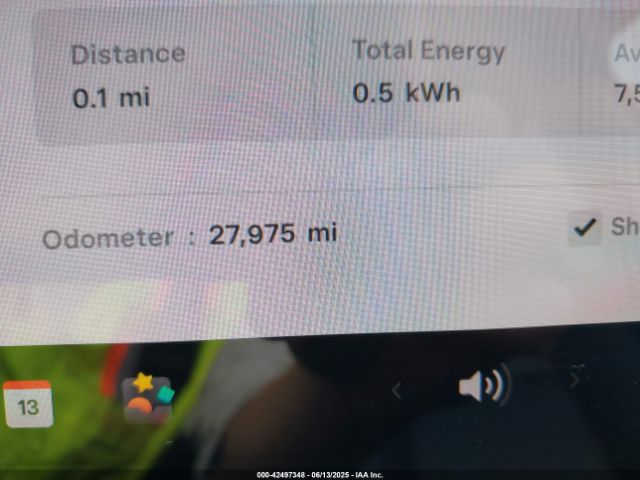Increase volume with the right chevron
Screen dimensions: 640x480
pos(575,379)
